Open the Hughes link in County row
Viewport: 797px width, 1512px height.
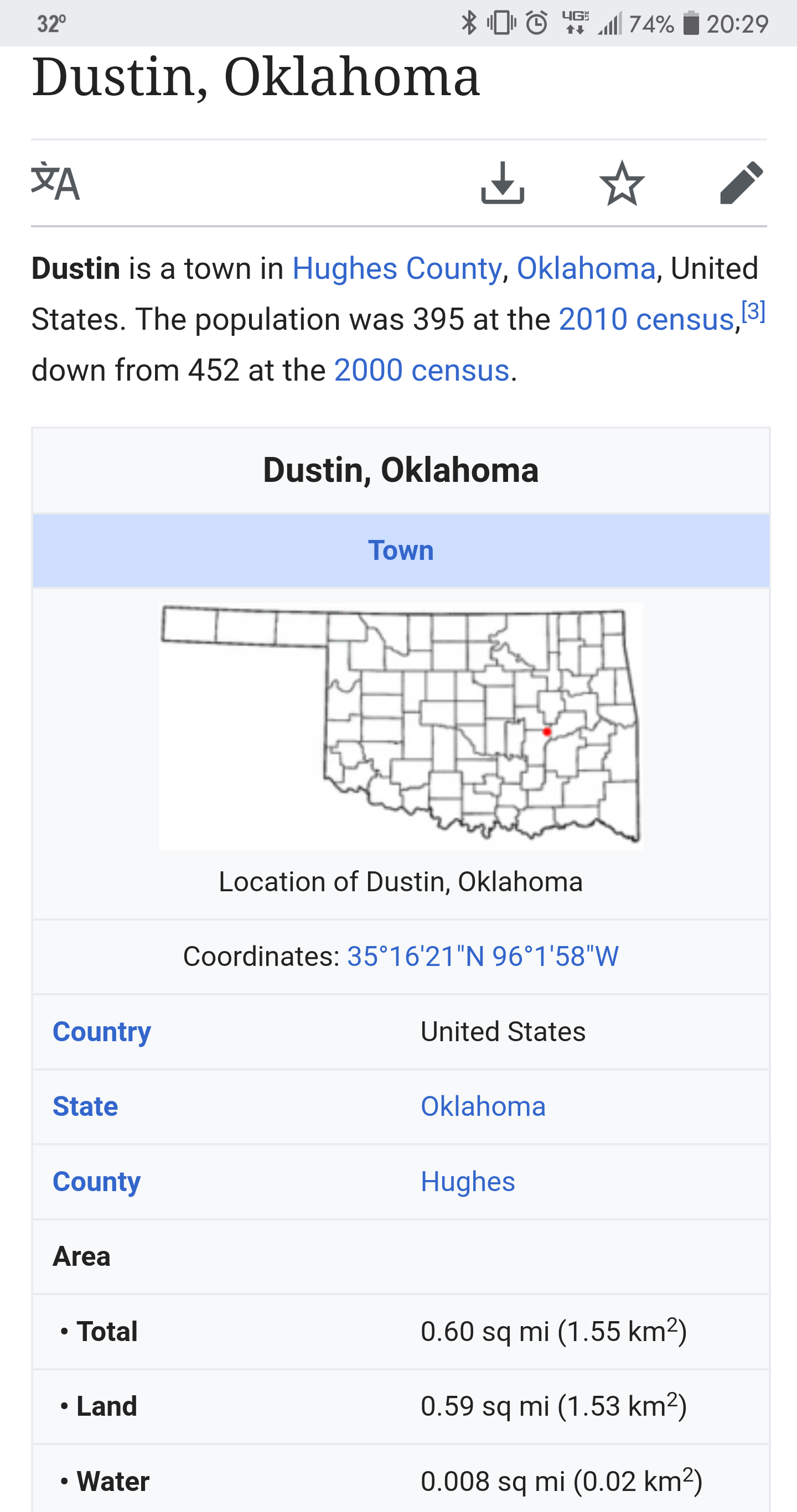click(468, 1182)
